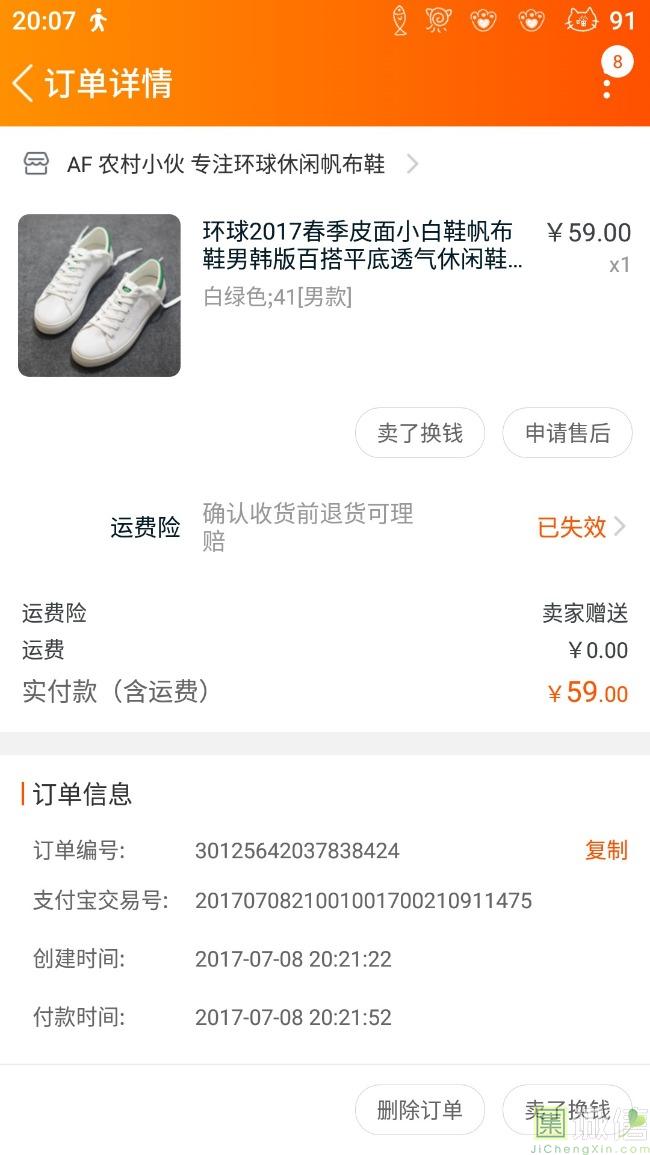The image size is (650, 1155).
Task: Tap 申请售后 to request after-sales service
Action: point(567,433)
